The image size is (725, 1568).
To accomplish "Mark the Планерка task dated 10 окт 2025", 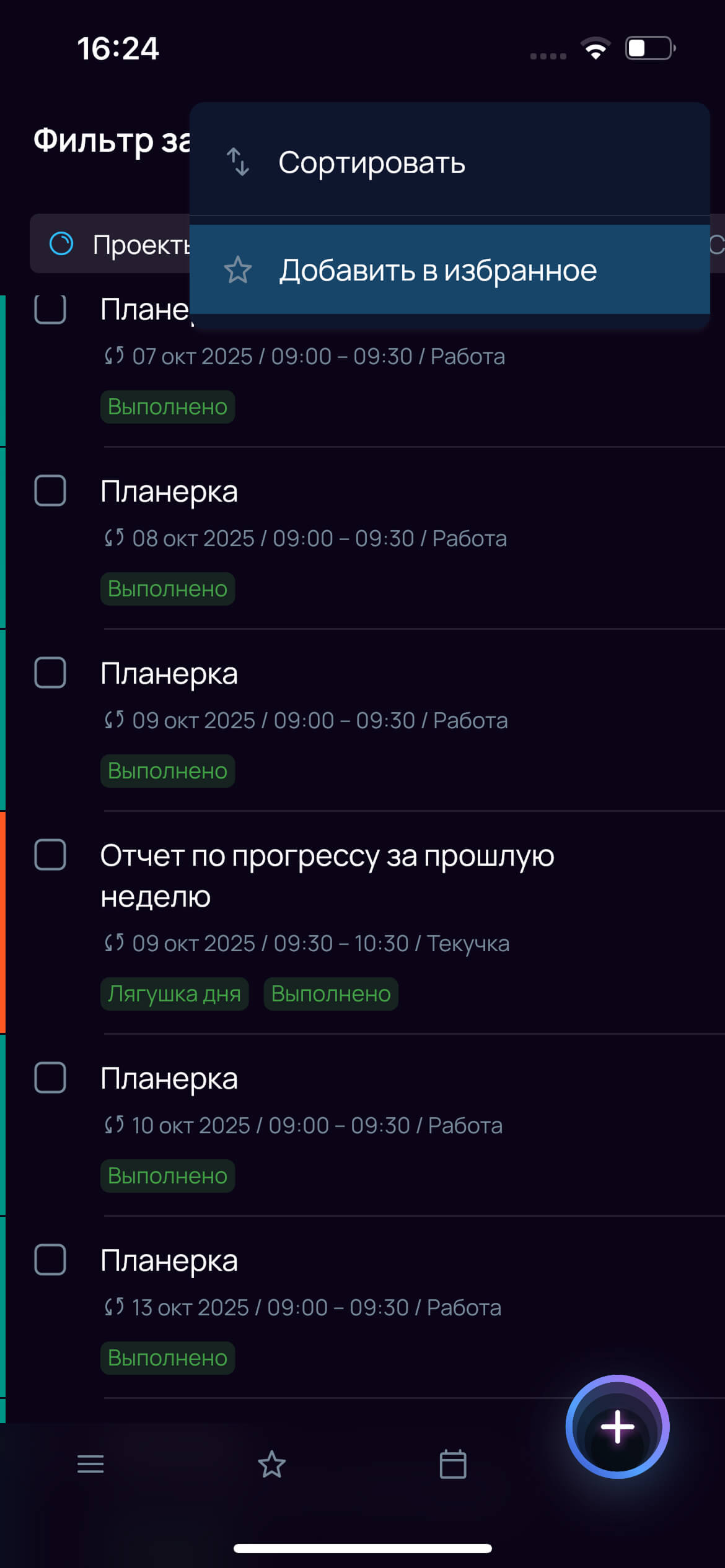I will pyautogui.click(x=50, y=1078).
